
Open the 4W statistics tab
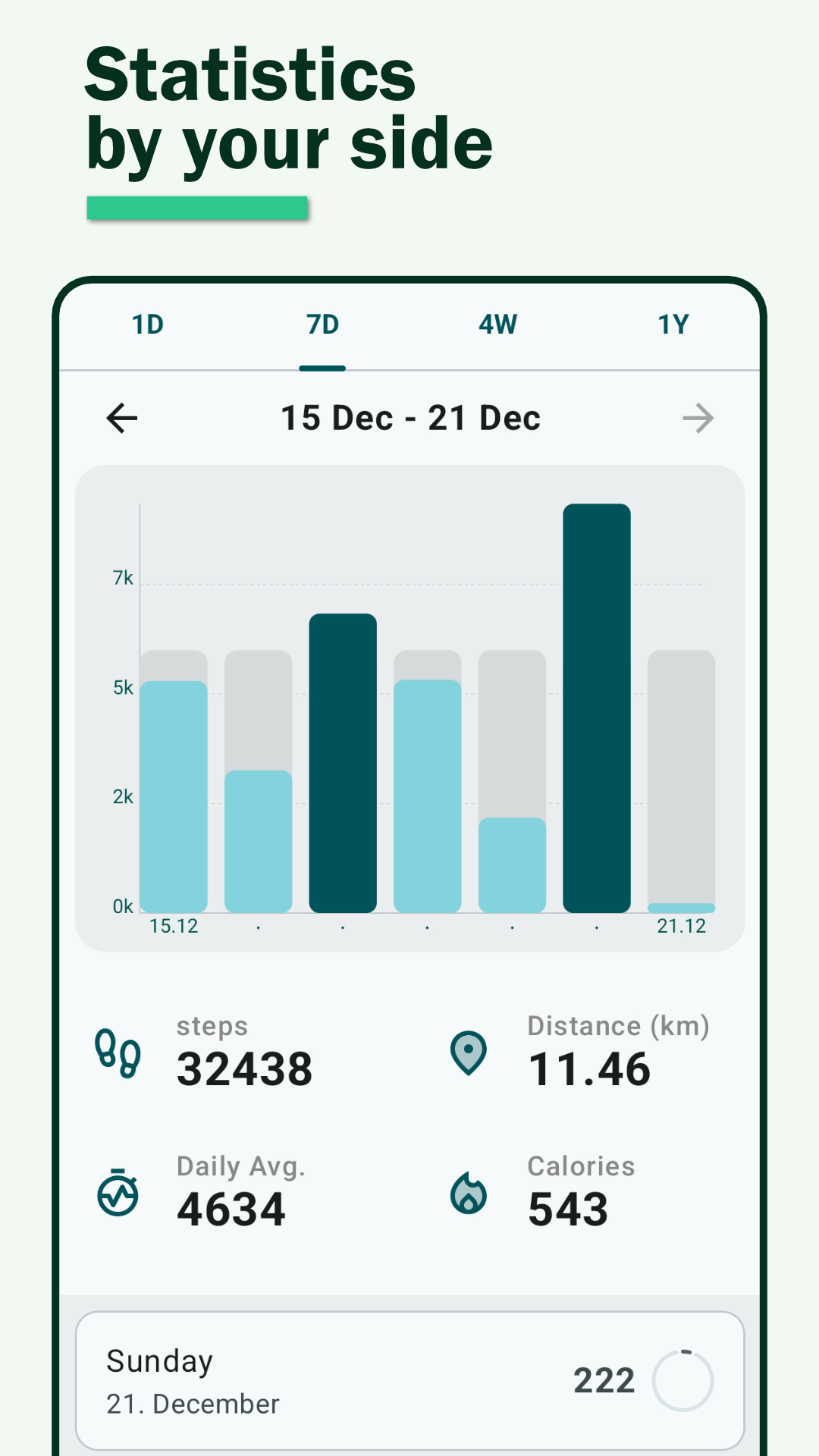[x=497, y=324]
